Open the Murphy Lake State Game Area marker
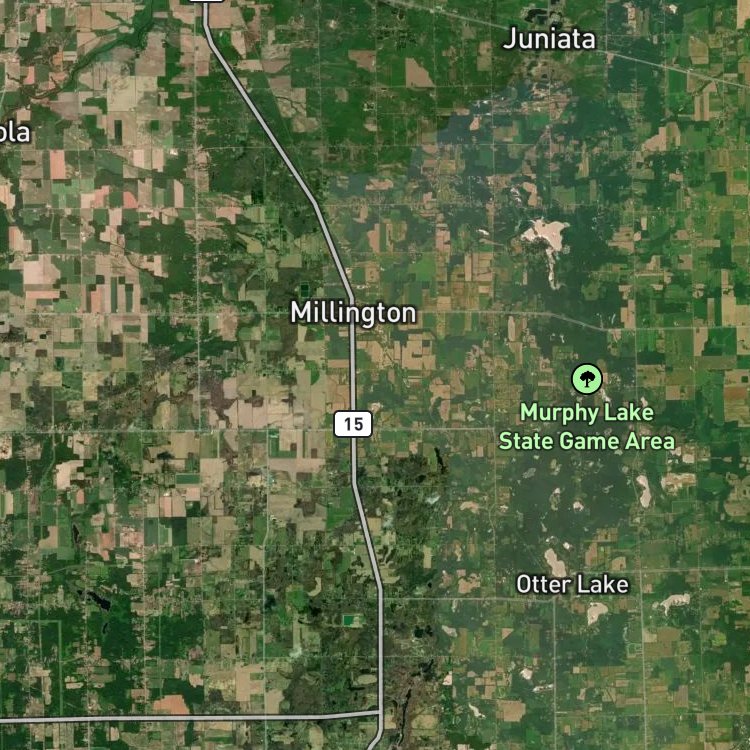The width and height of the screenshot is (750, 750). (x=587, y=379)
